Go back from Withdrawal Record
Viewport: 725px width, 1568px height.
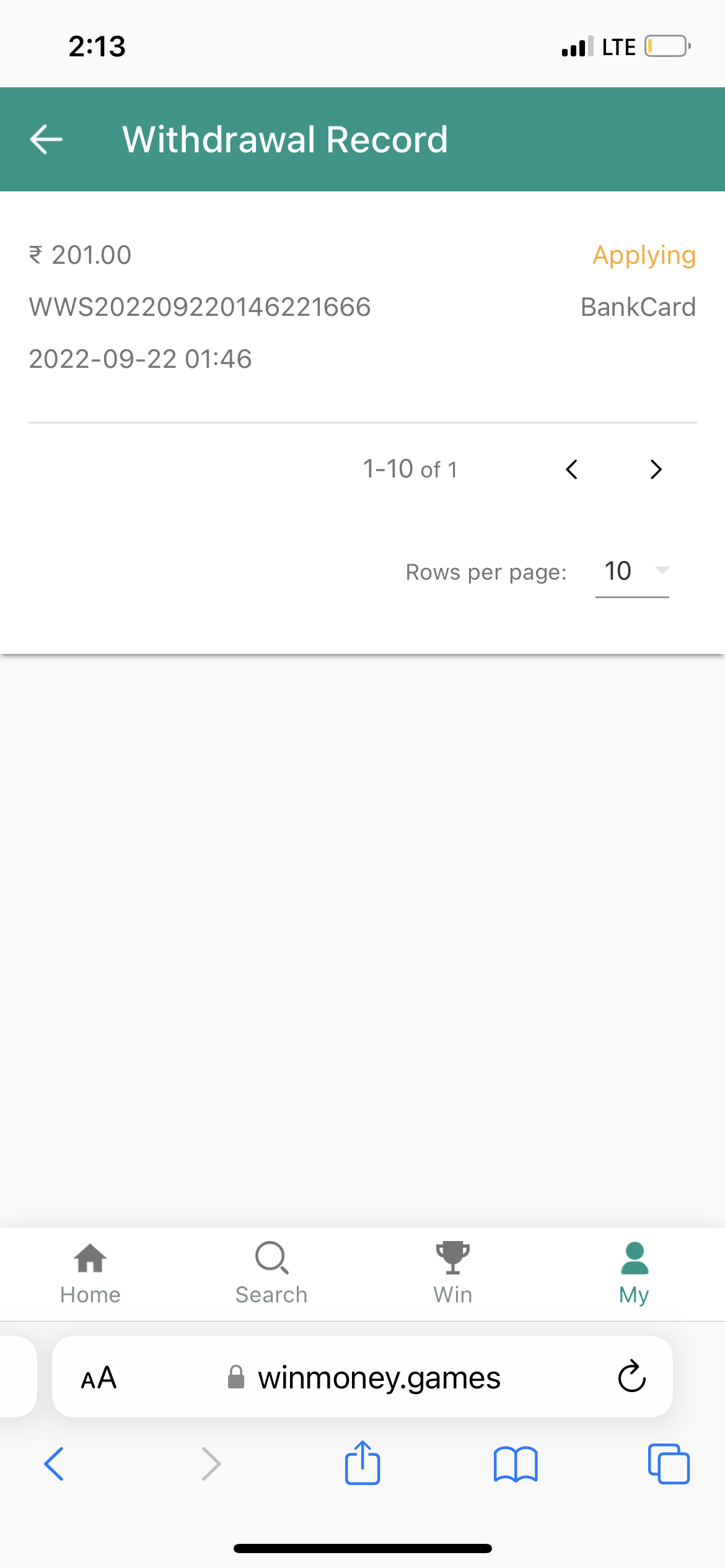point(46,139)
